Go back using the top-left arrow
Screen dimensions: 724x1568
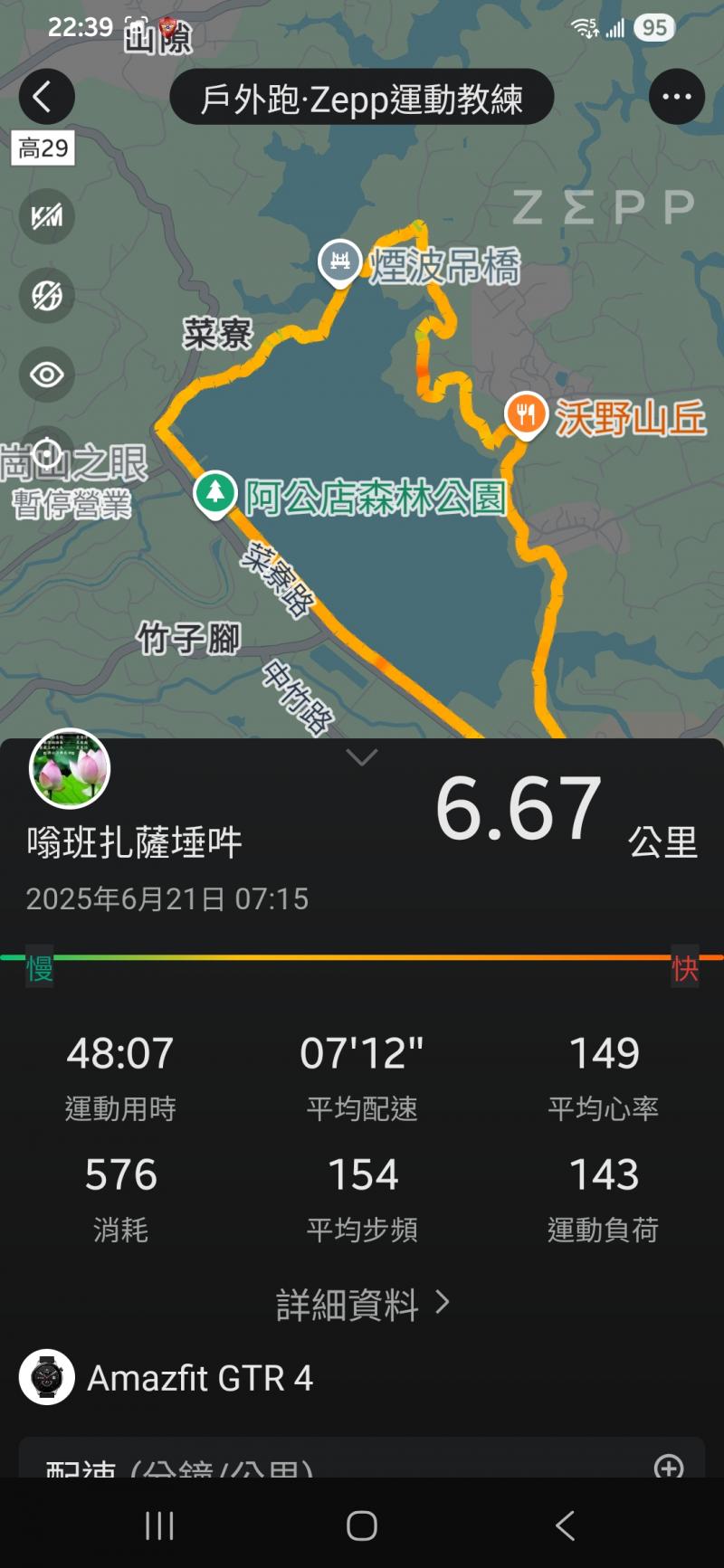tap(45, 97)
